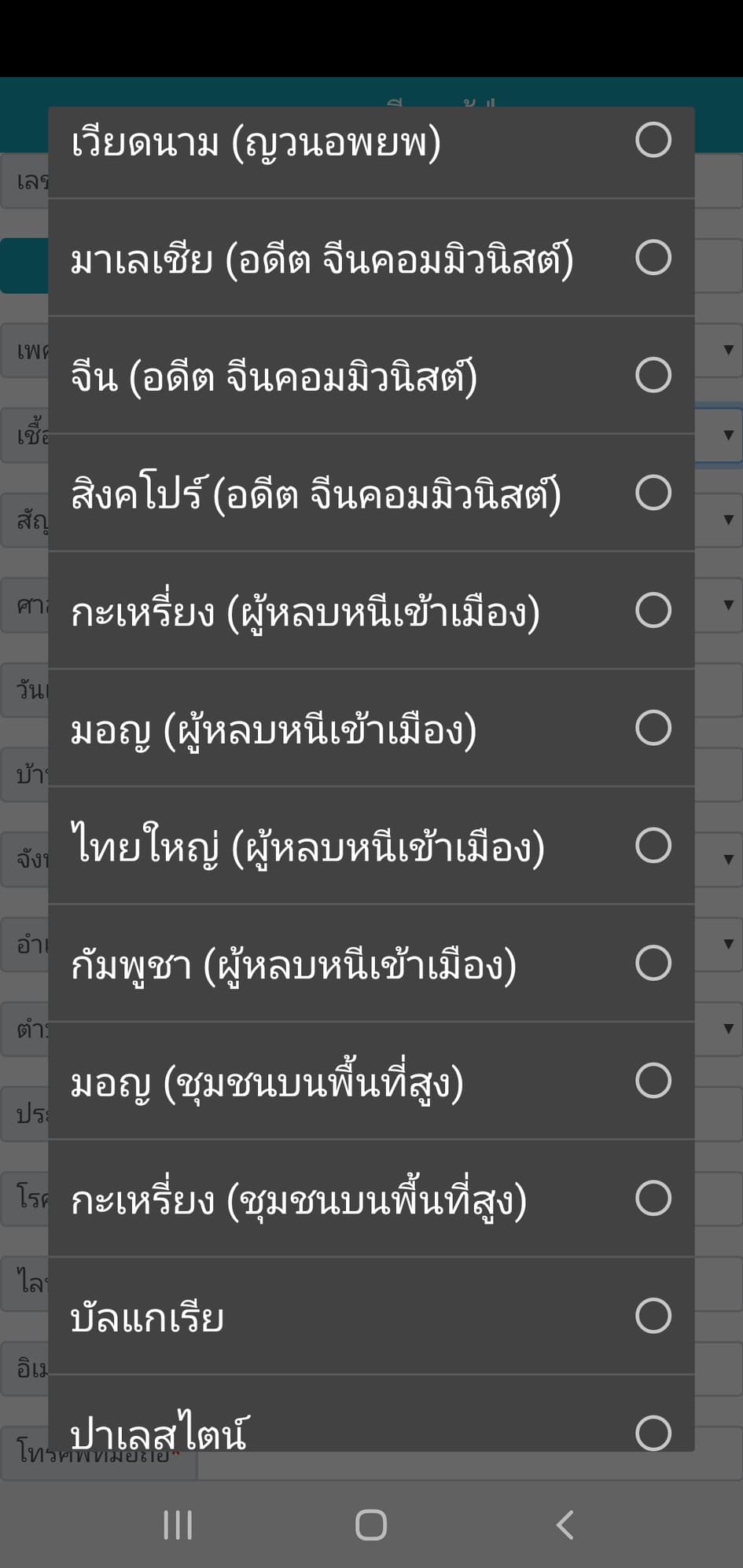
Task: Pick กัมพูชา (ผู้หลบหนีเข้าเมือง)
Action: (x=371, y=964)
